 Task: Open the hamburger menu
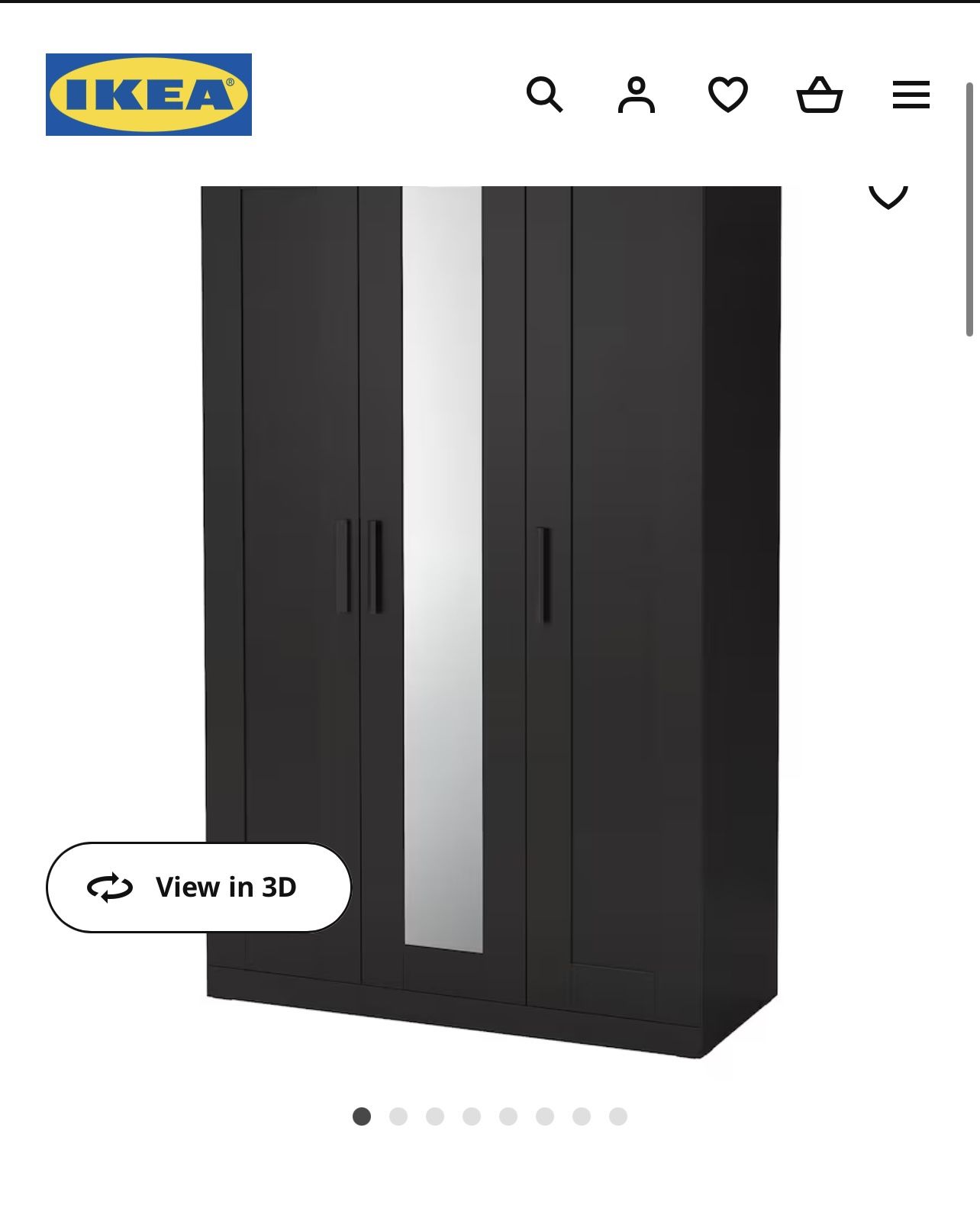[911, 95]
